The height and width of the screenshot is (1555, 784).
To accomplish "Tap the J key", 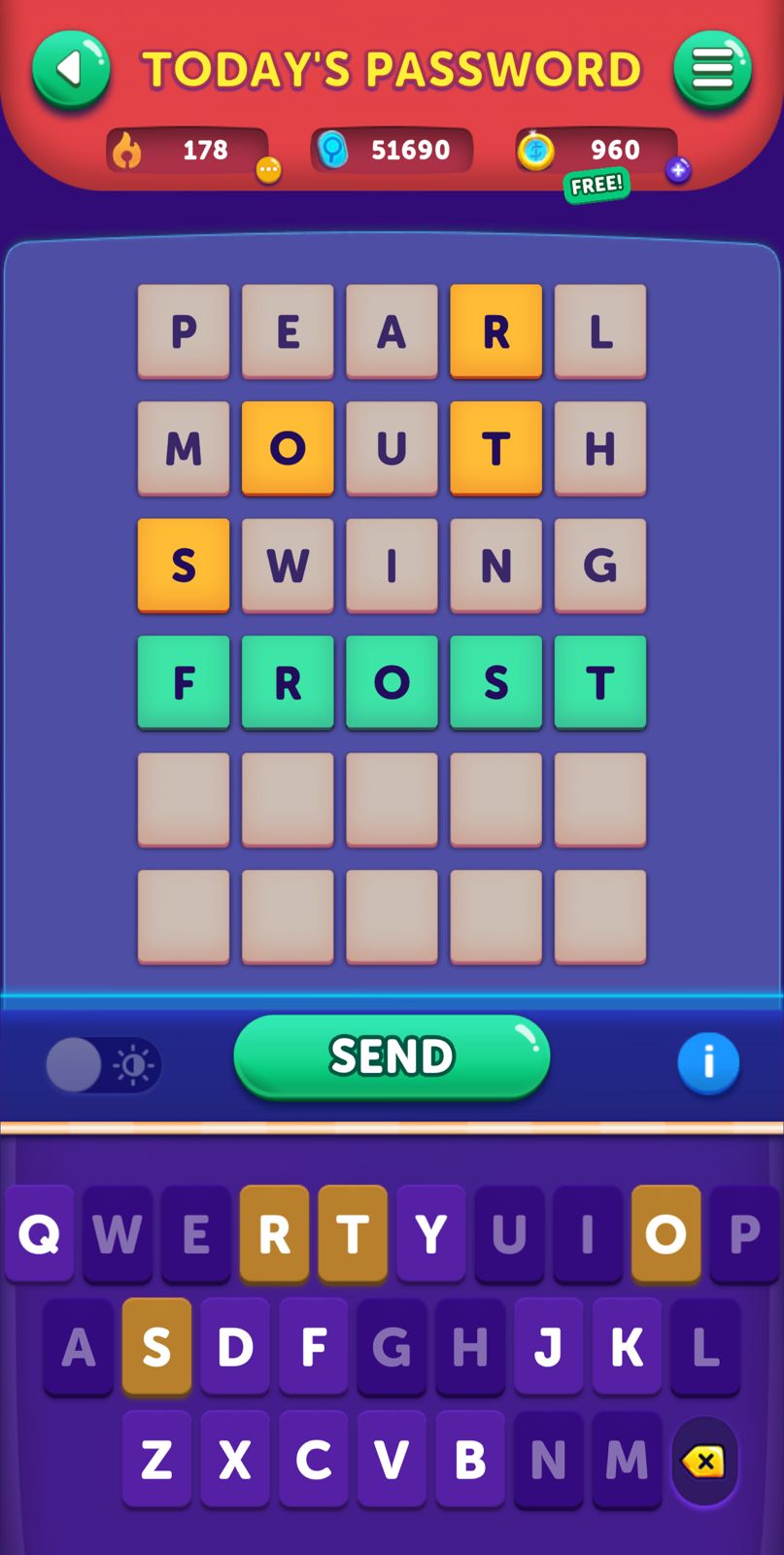I will pos(548,1347).
